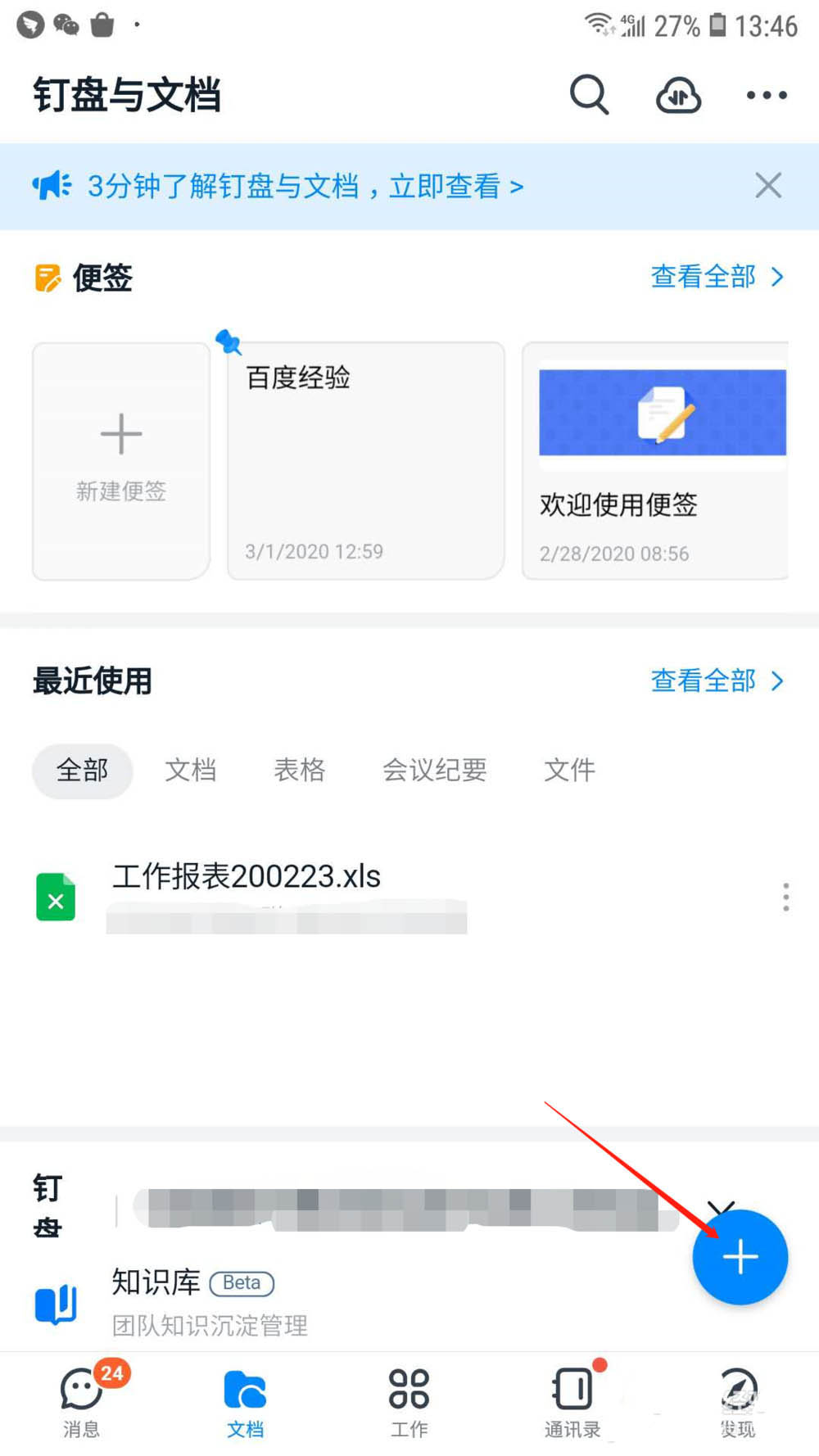Dismiss the blue announcement banner
The image size is (819, 1456).
[768, 186]
